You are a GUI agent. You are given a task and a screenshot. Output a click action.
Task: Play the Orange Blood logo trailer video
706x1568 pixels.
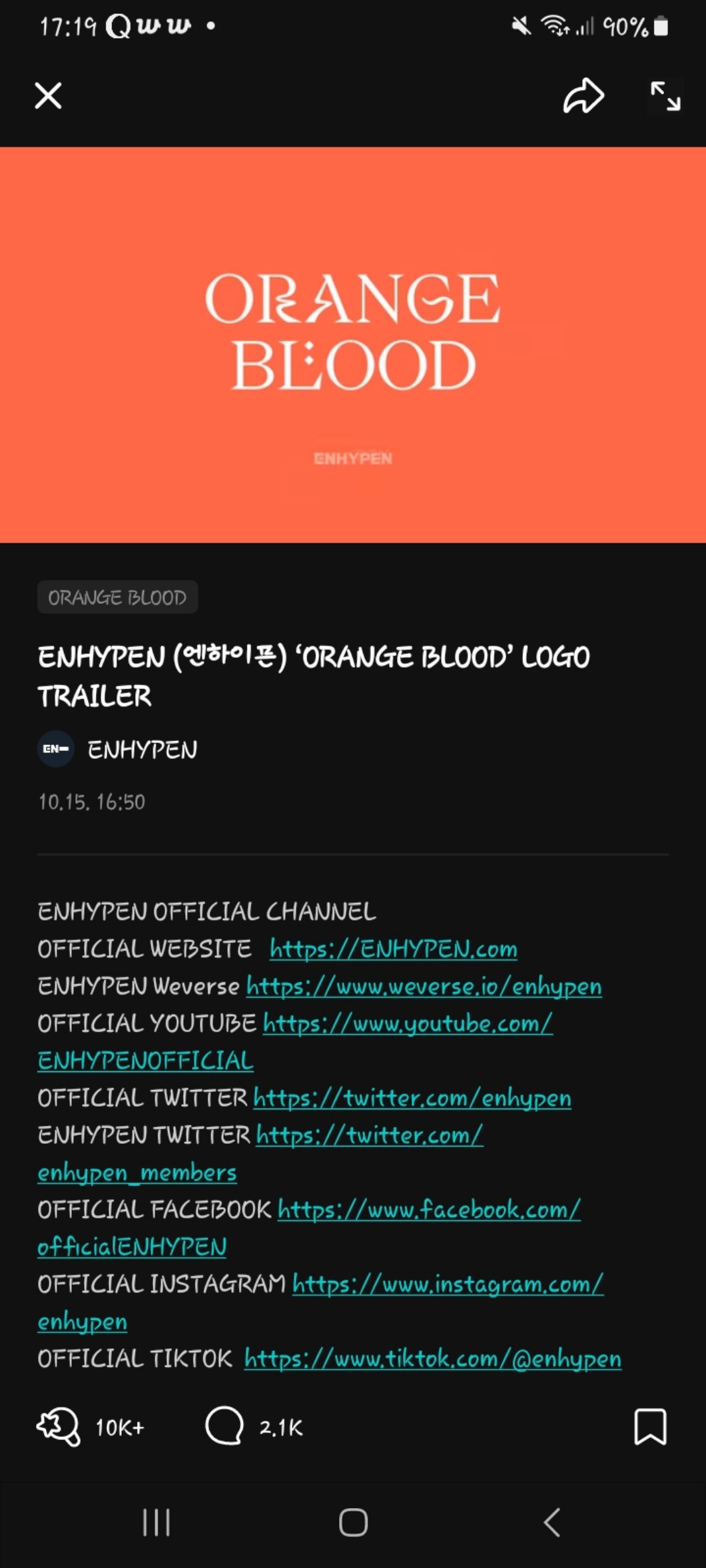pos(353,344)
